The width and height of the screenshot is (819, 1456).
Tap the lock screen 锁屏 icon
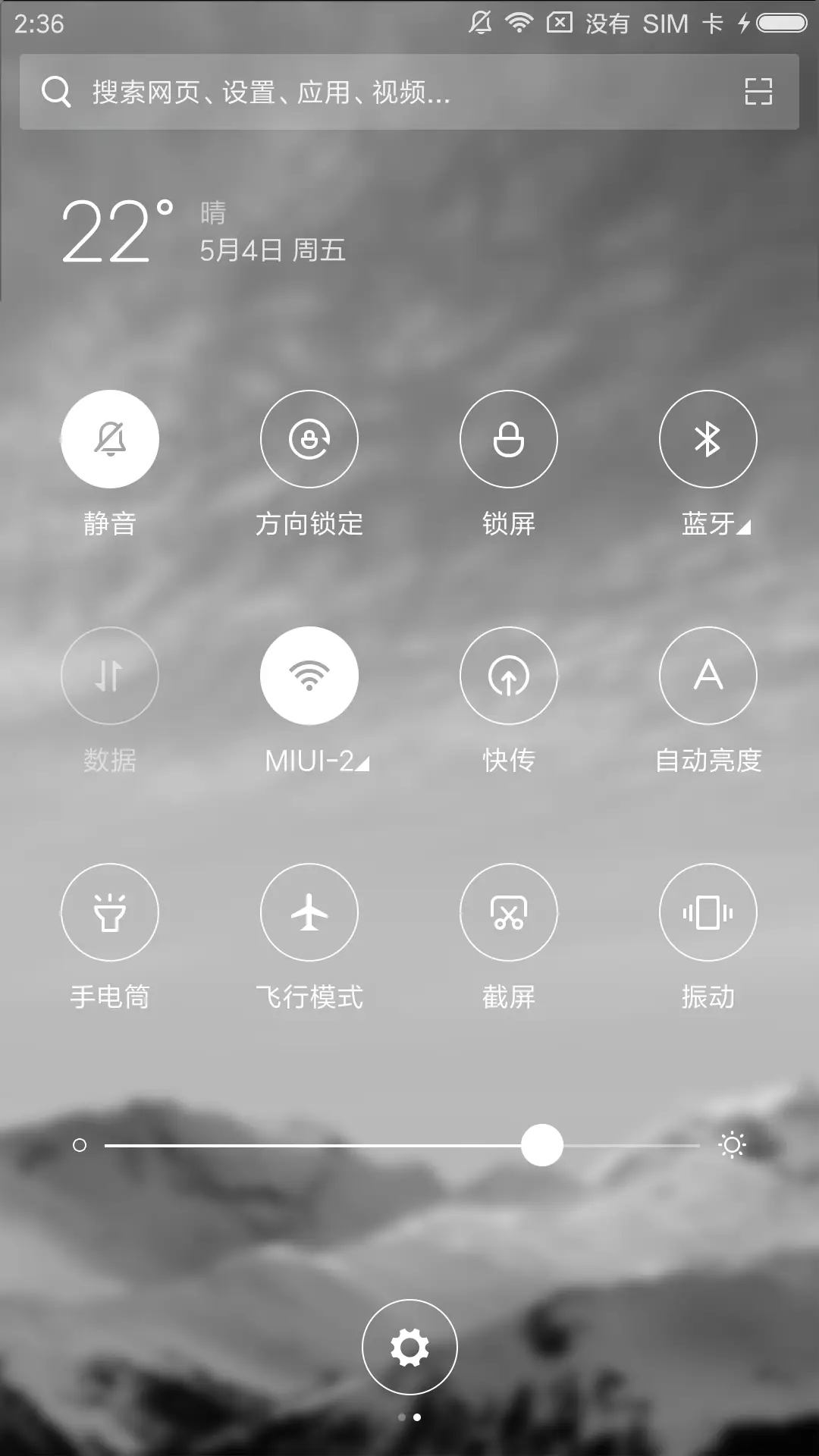point(508,439)
